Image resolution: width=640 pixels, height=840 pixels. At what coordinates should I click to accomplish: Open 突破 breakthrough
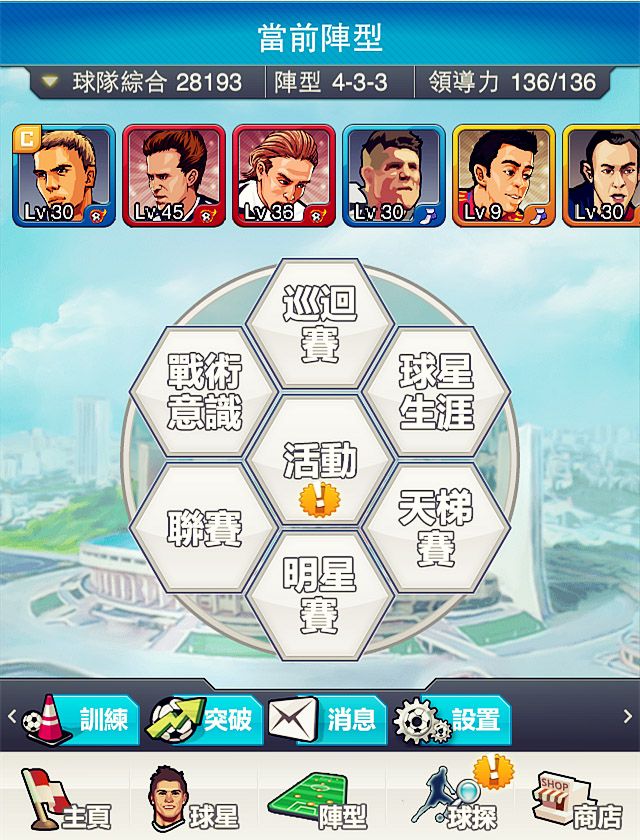tap(207, 720)
